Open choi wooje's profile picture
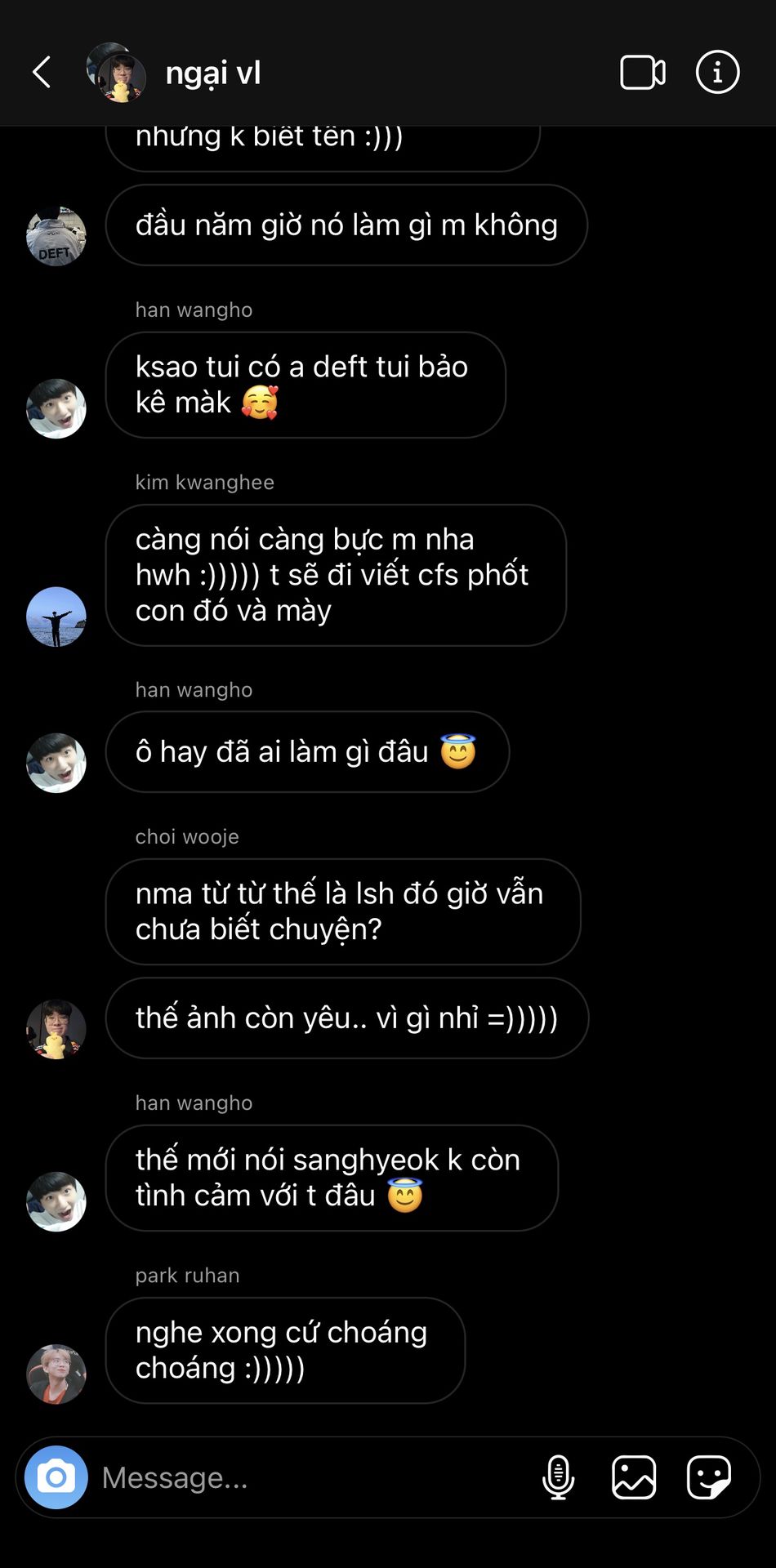Image resolution: width=776 pixels, height=1568 pixels. (56, 1029)
